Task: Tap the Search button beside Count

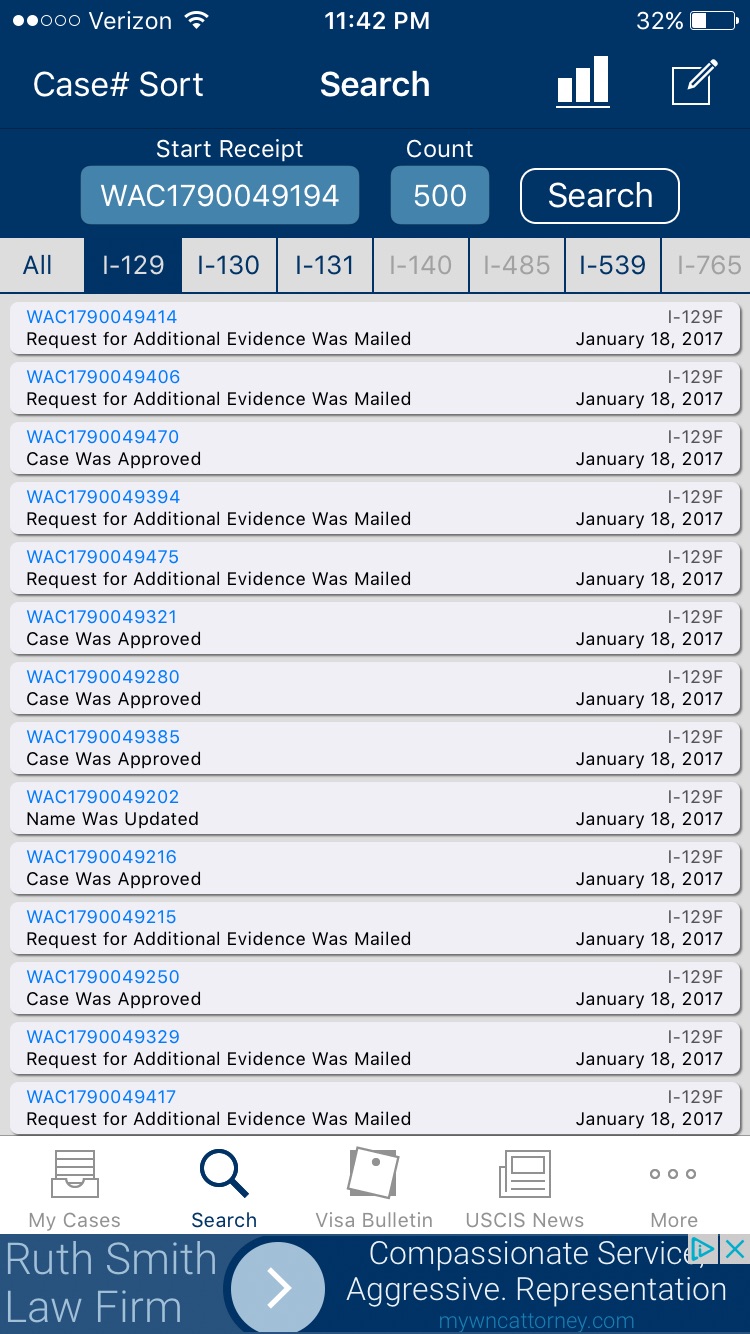Action: [x=600, y=196]
